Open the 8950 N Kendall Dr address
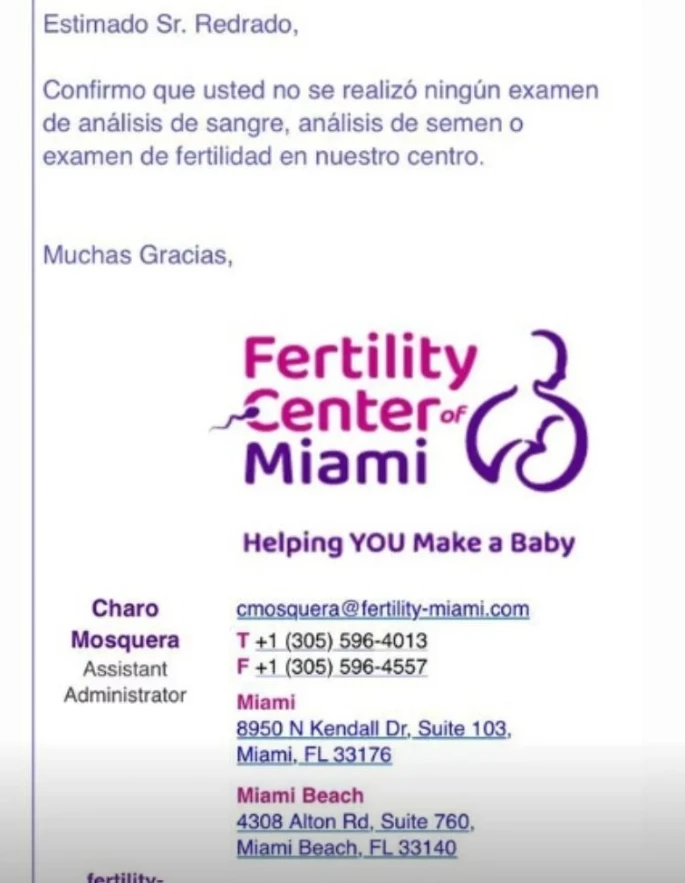The height and width of the screenshot is (883, 685). [373, 729]
